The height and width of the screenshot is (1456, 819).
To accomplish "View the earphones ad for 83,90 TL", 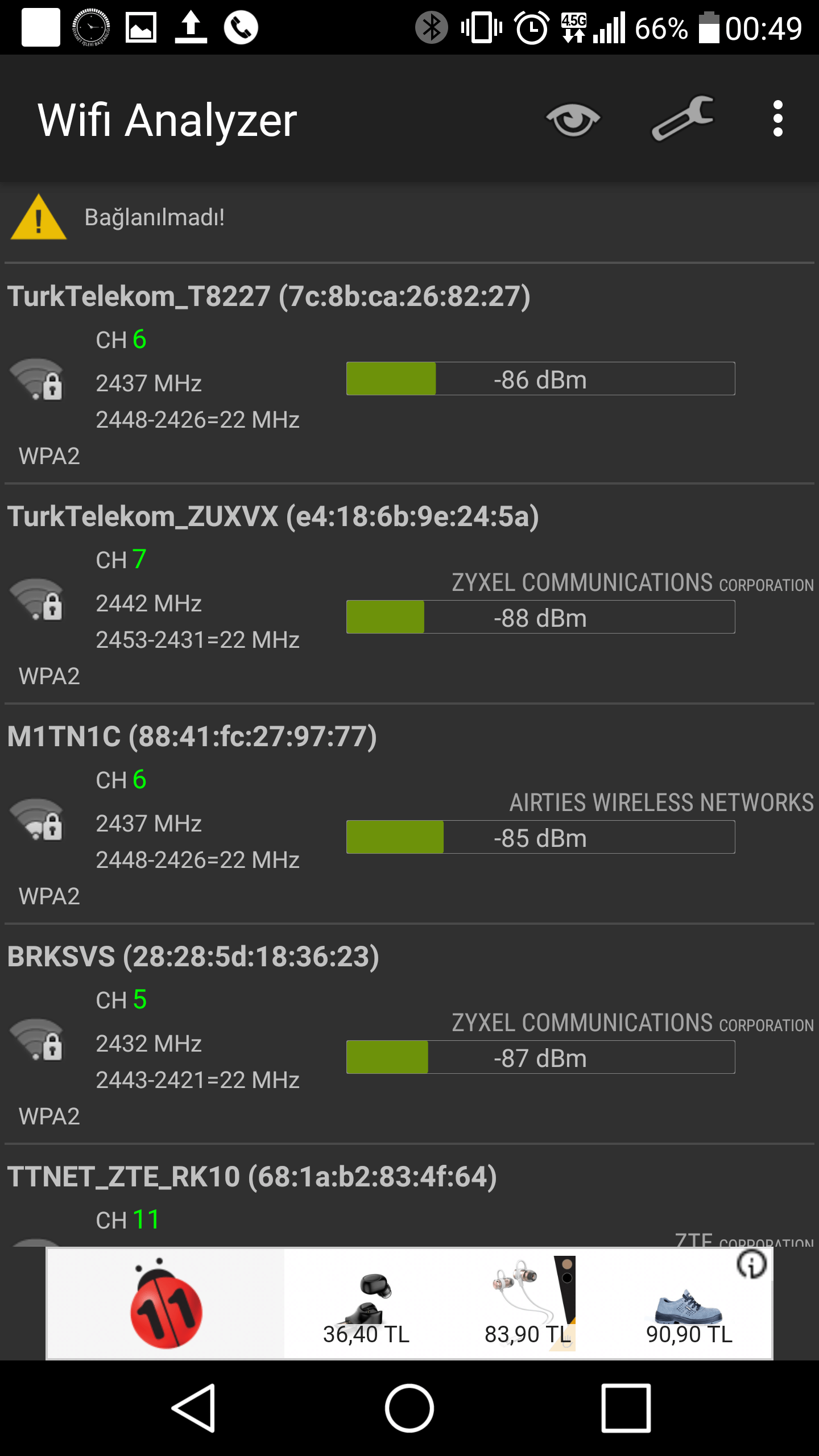I will coord(527,1304).
